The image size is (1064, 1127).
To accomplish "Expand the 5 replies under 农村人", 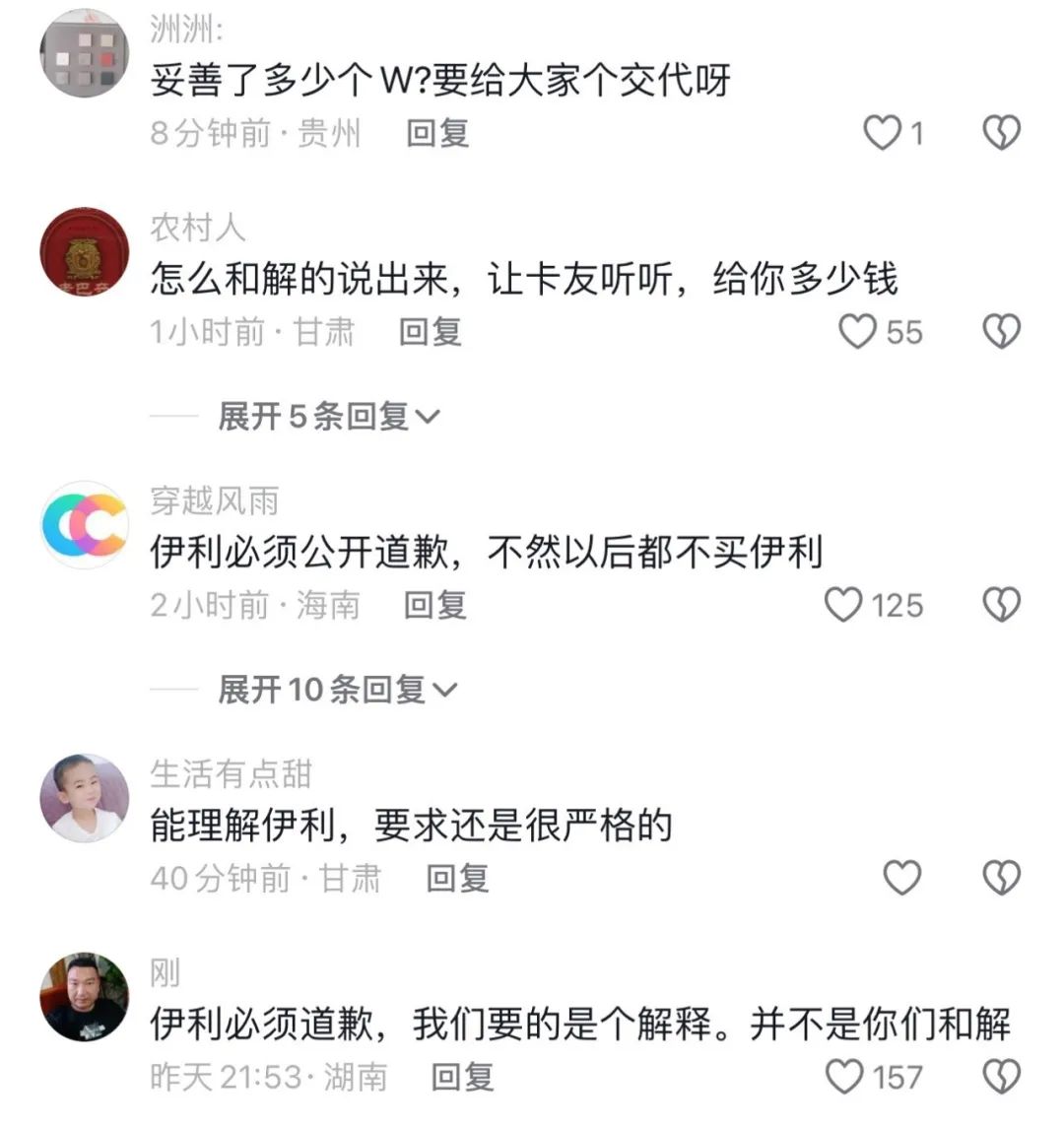I will coord(327,417).
